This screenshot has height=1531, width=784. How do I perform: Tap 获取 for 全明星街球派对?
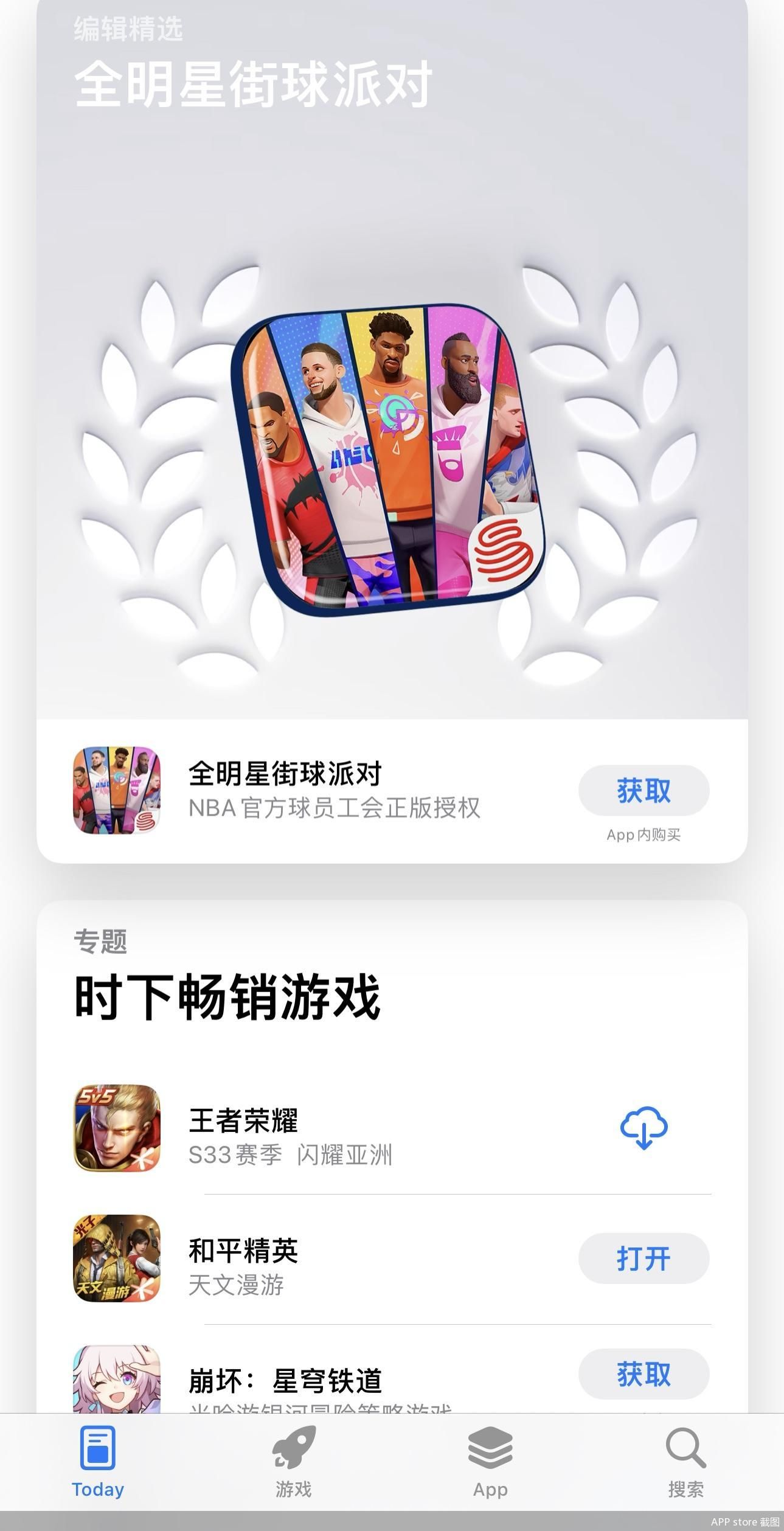(x=644, y=790)
